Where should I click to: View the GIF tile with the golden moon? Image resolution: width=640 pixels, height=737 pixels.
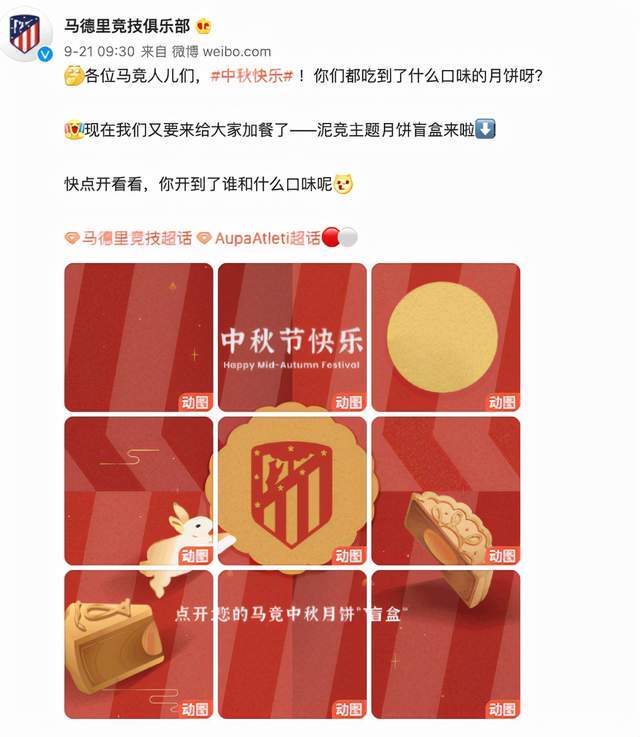tap(445, 338)
